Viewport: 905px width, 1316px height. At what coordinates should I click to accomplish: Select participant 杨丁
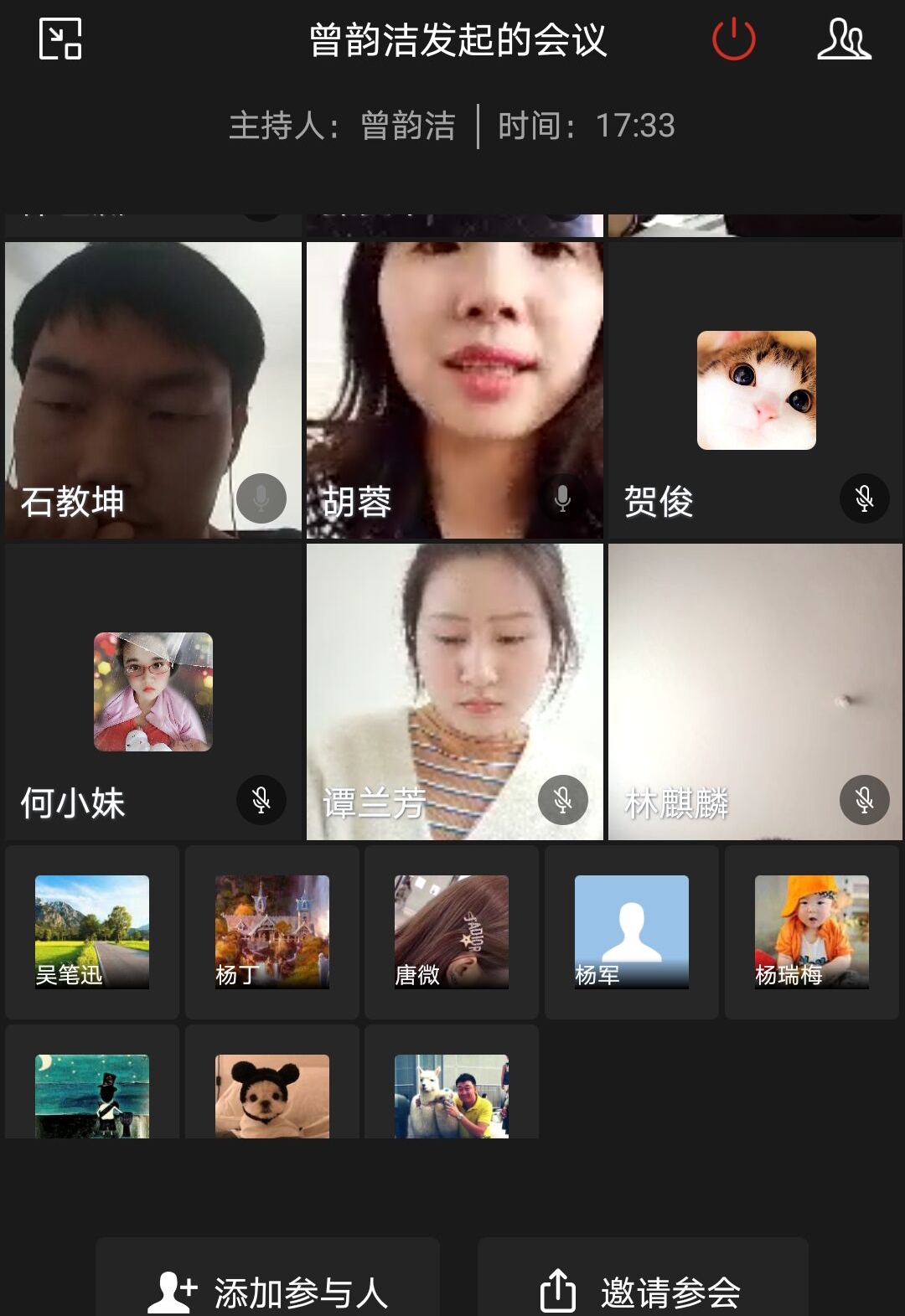pyautogui.click(x=272, y=932)
